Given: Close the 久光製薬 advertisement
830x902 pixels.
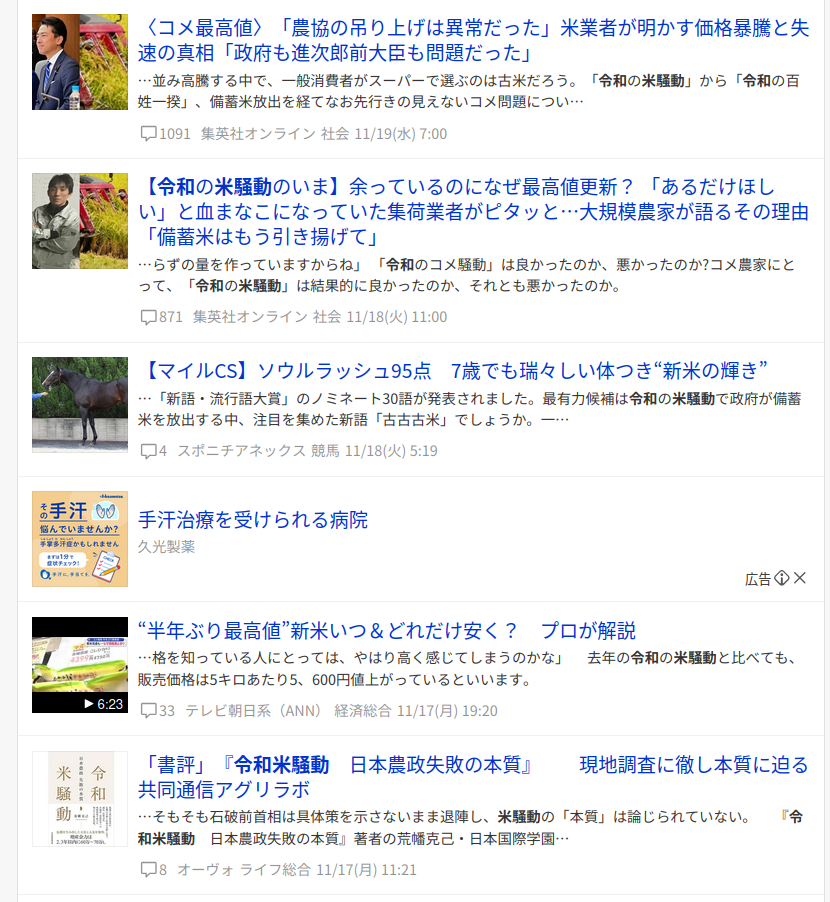Looking at the screenshot, I should point(800,578).
